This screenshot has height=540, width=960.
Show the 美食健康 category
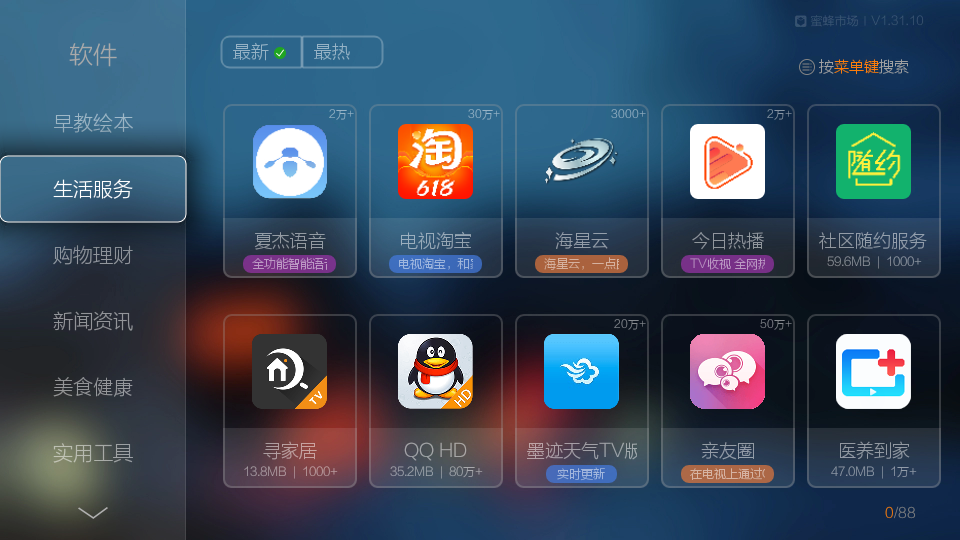pyautogui.click(x=93, y=387)
